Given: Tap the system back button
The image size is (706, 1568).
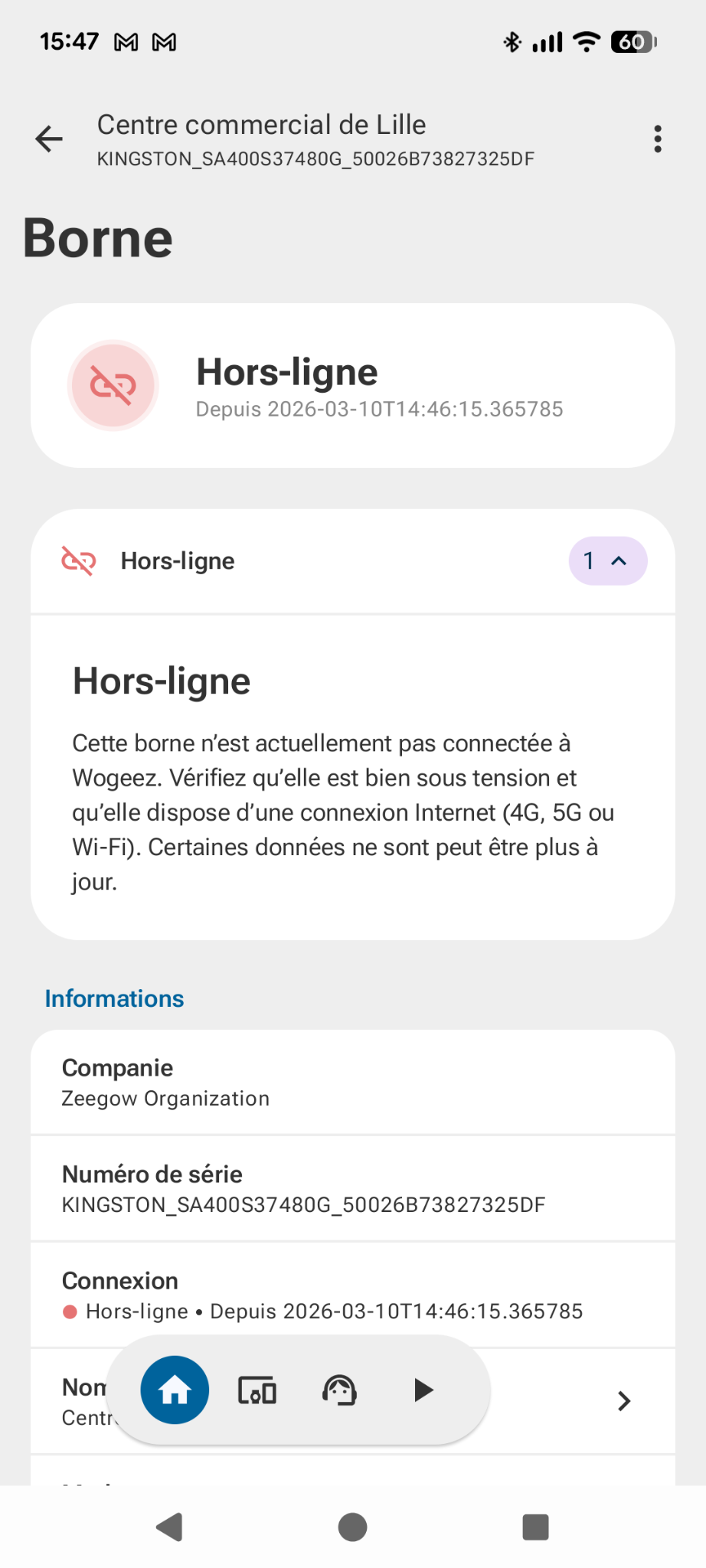Looking at the screenshot, I should [x=169, y=1527].
